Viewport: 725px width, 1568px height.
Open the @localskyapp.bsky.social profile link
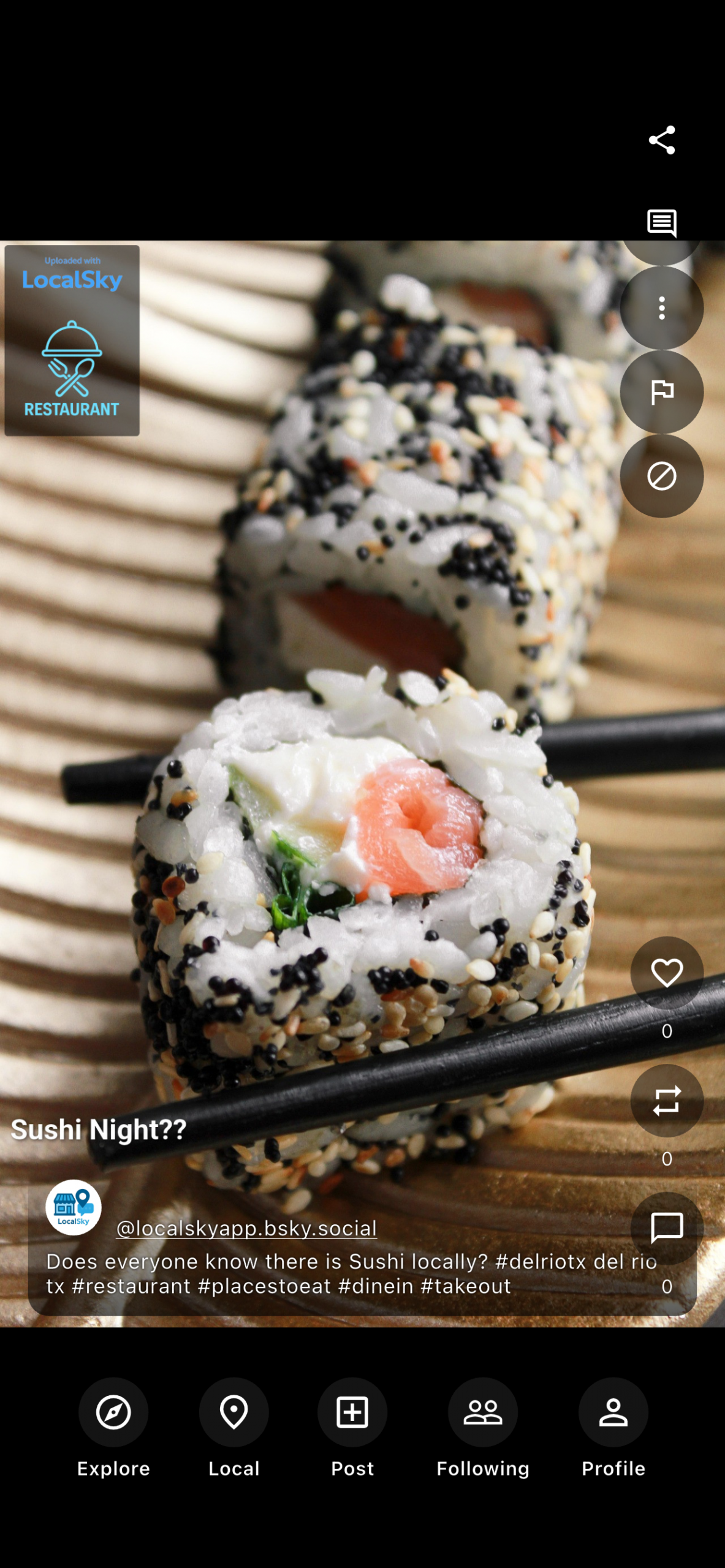(x=246, y=1228)
